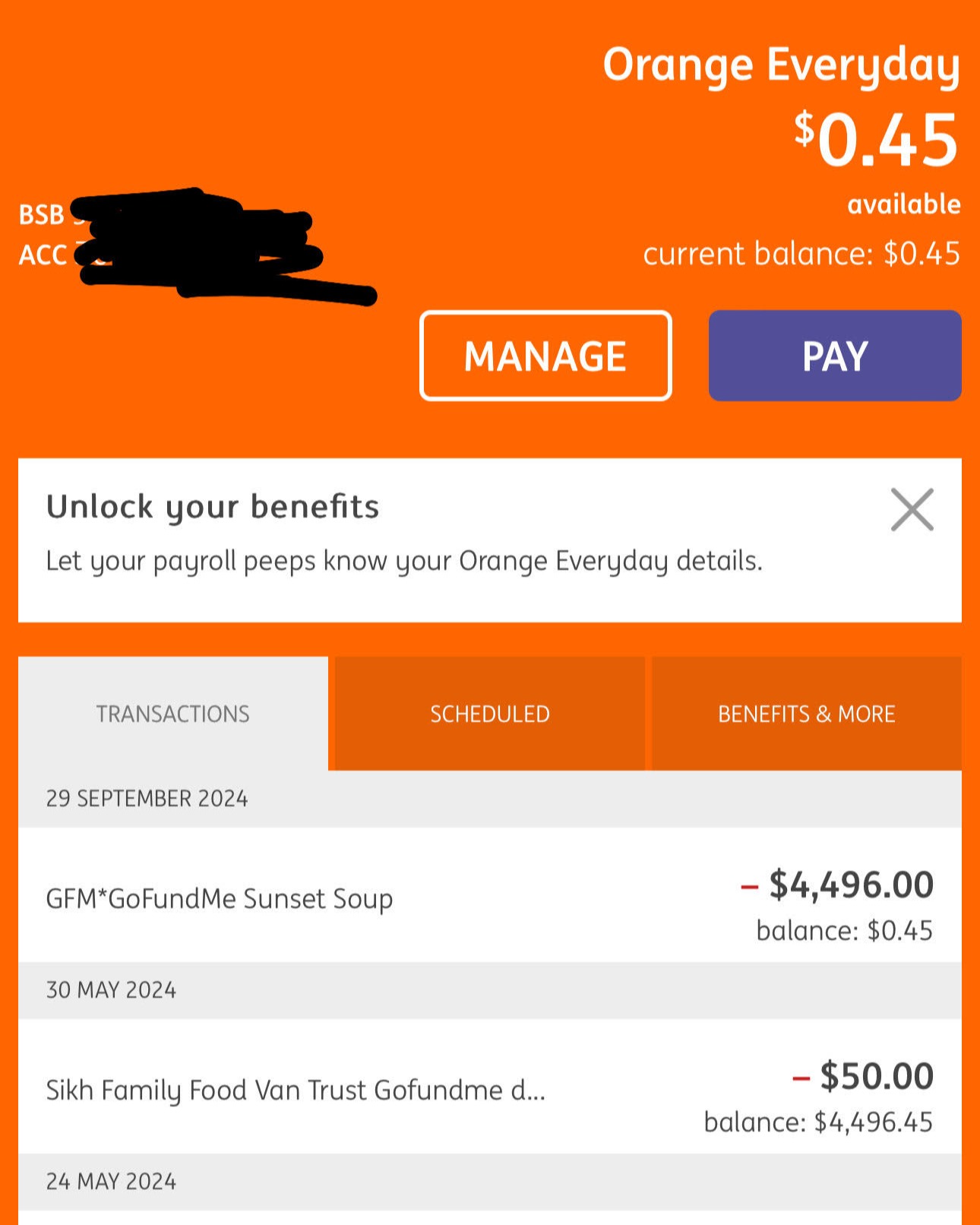The height and width of the screenshot is (1225, 980).
Task: View the Sikh Family Food Van Trust transaction
Action: [489, 1090]
